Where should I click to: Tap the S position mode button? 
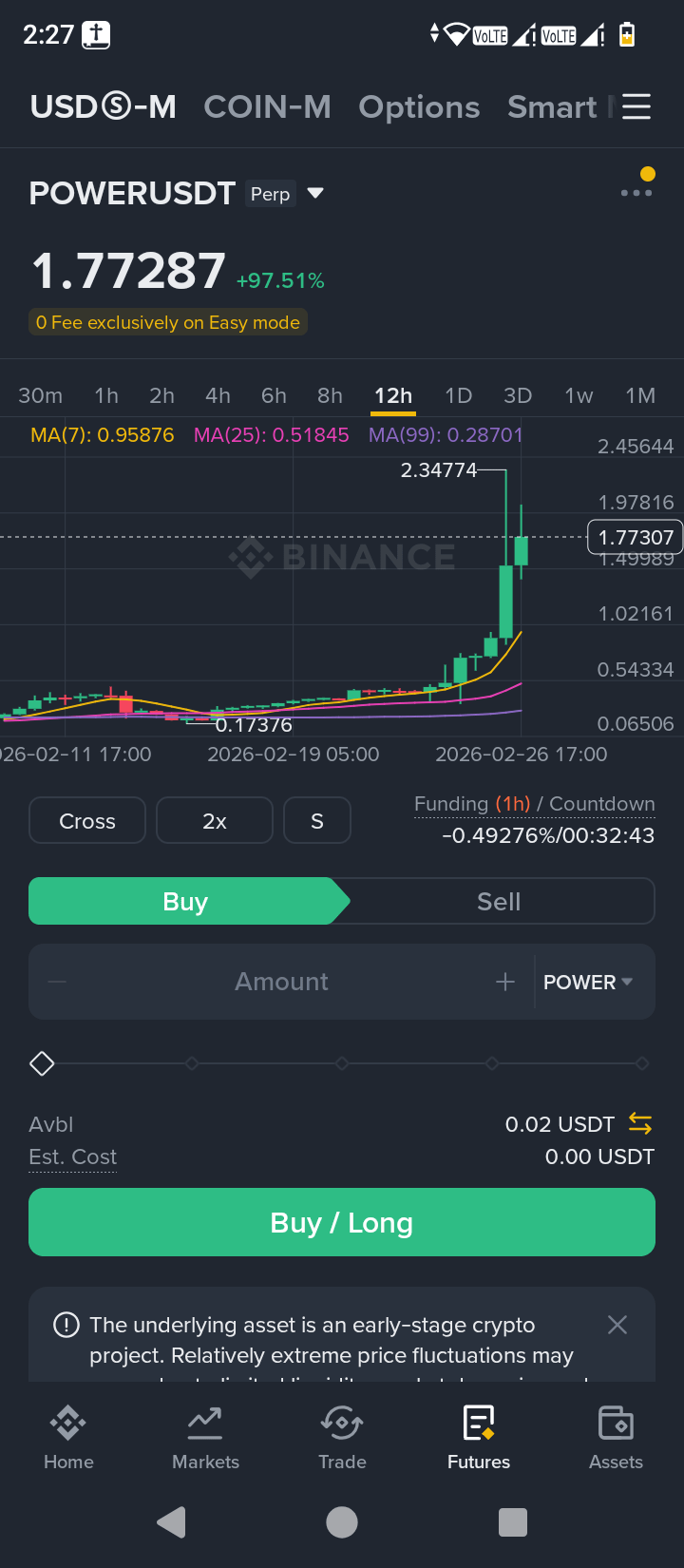coord(317,820)
